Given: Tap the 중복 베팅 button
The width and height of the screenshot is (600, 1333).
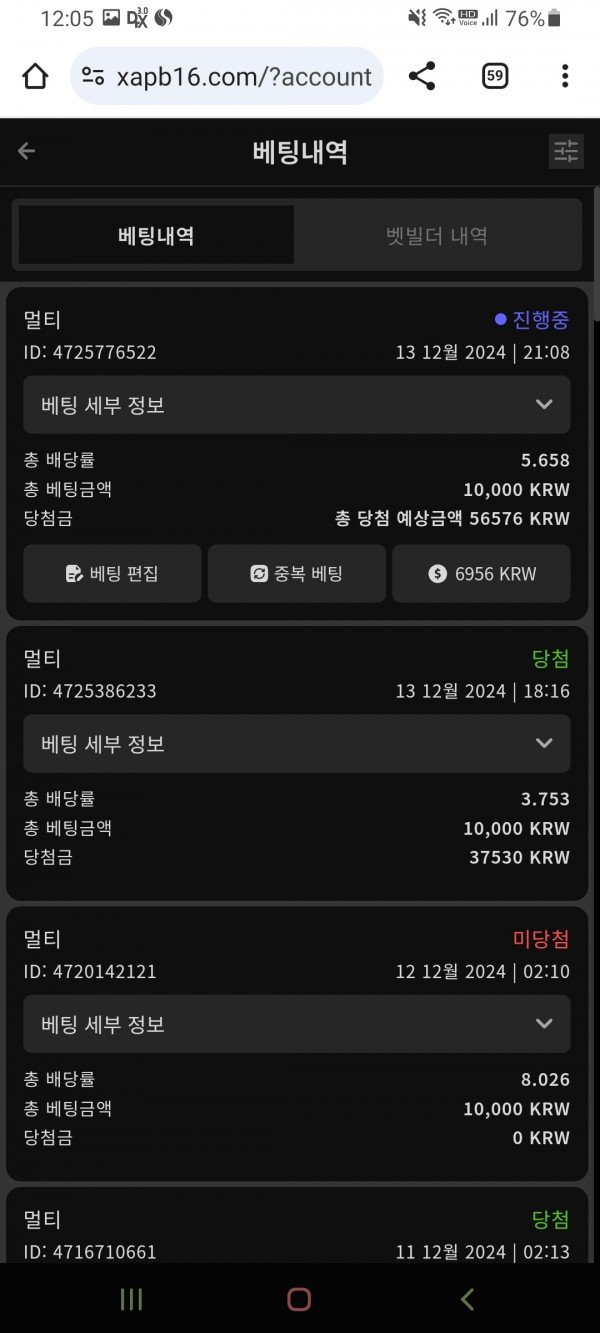Looking at the screenshot, I should (x=297, y=574).
